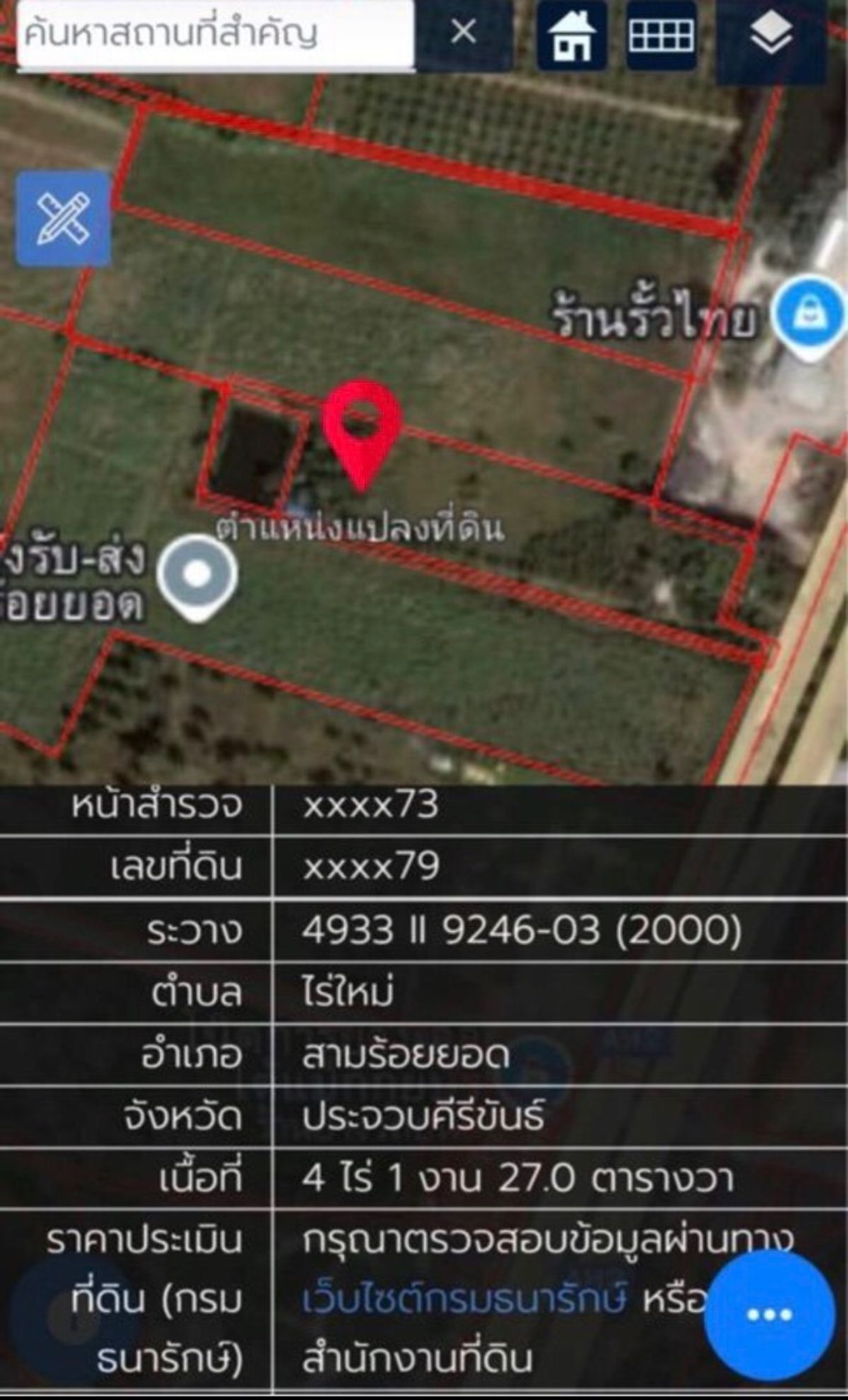
Task: Open the home building icon
Action: coord(572,35)
